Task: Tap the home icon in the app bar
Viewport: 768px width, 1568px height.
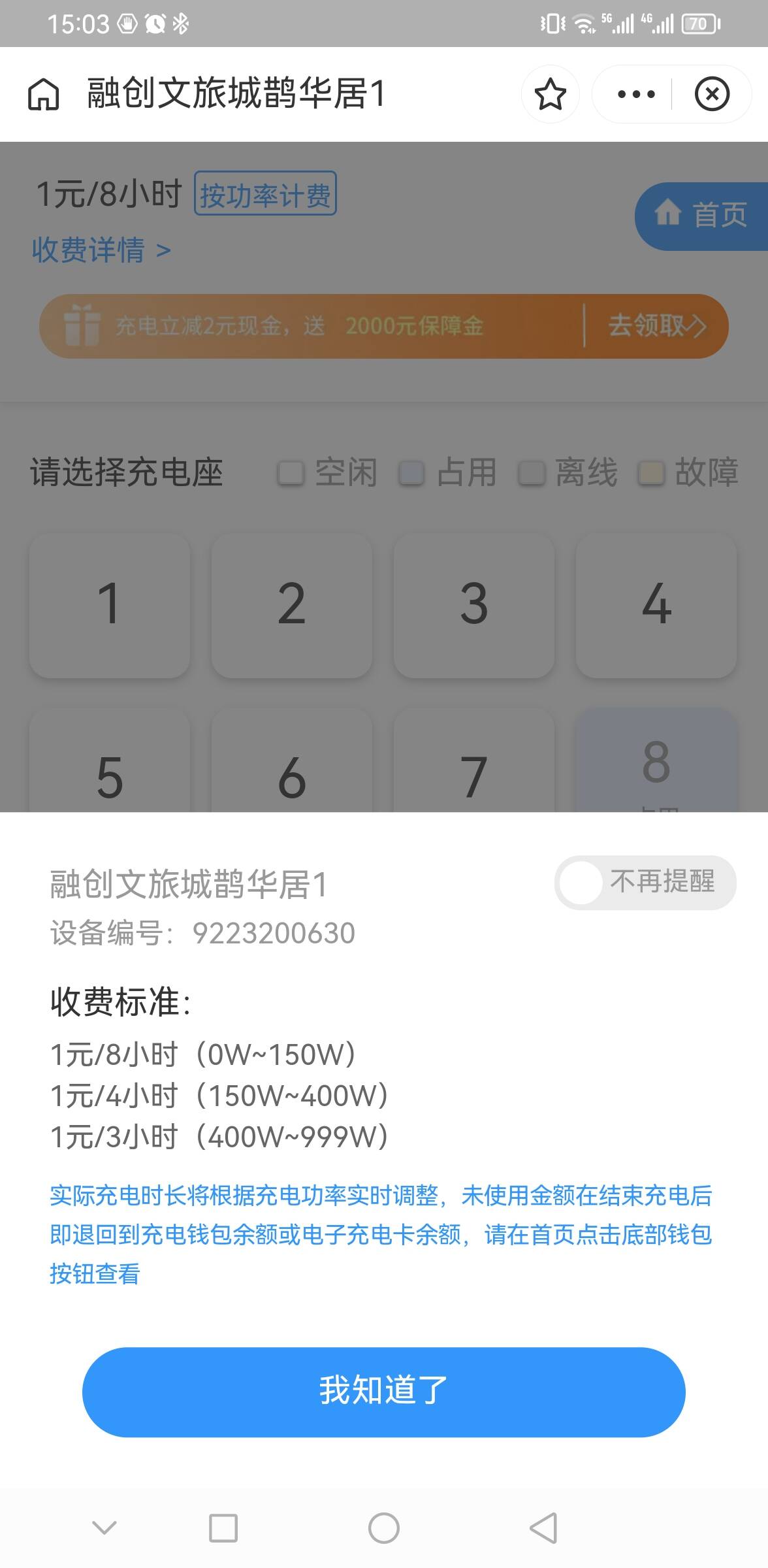Action: (44, 94)
